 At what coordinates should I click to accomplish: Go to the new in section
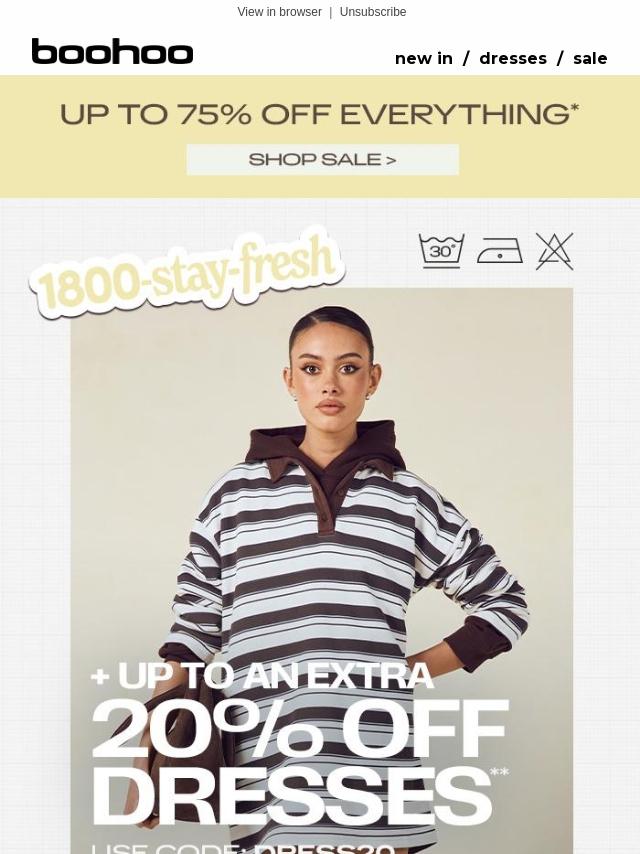coord(423,58)
